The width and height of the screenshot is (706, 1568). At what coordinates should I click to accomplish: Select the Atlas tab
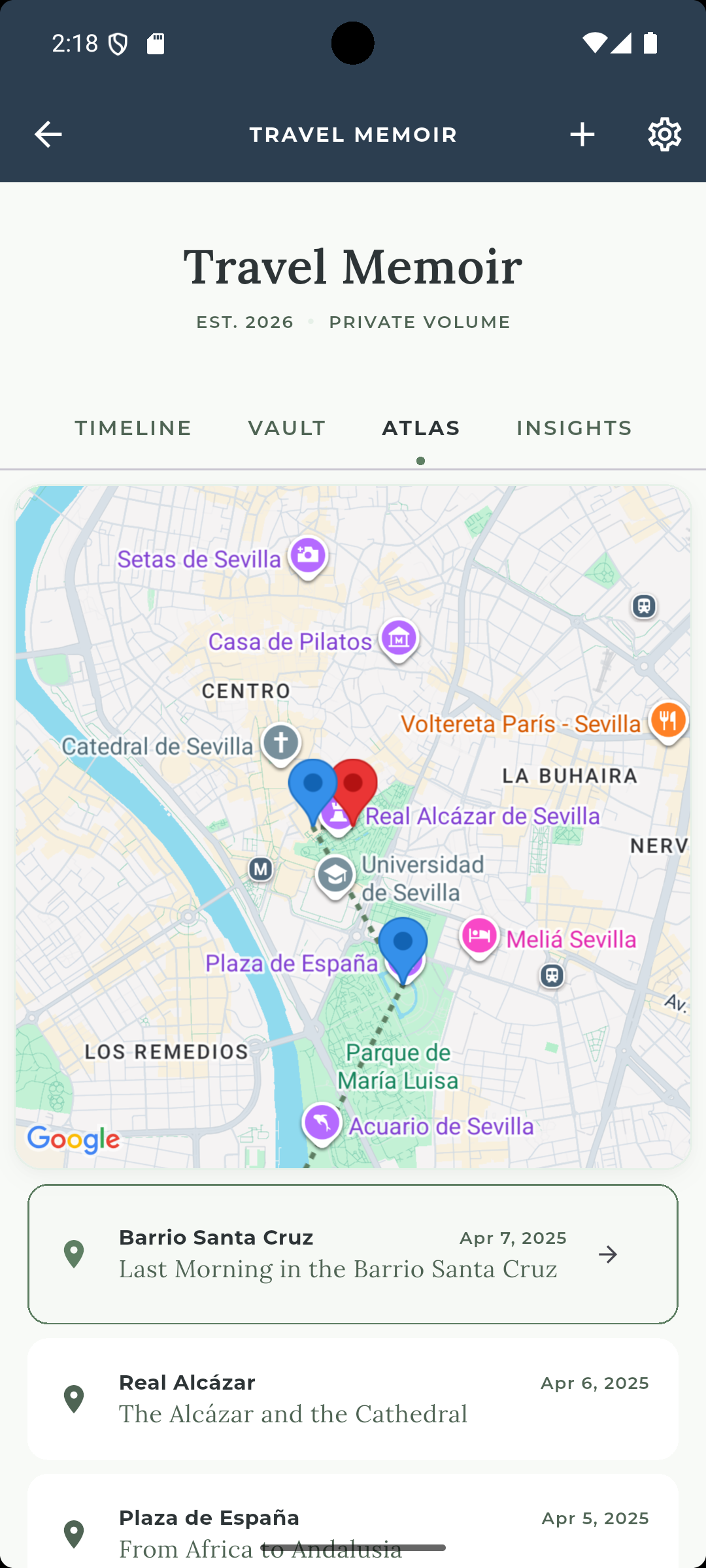point(421,428)
